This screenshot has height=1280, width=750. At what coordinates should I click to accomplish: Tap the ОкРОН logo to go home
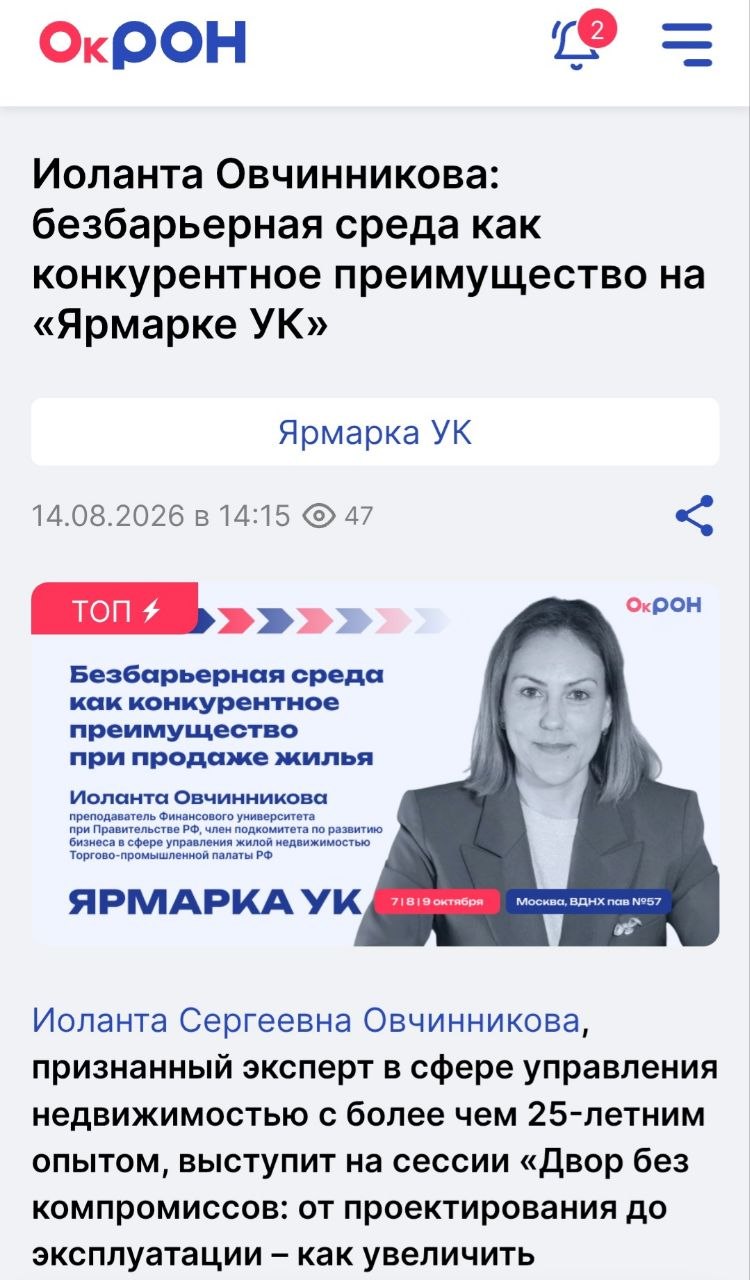(142, 44)
